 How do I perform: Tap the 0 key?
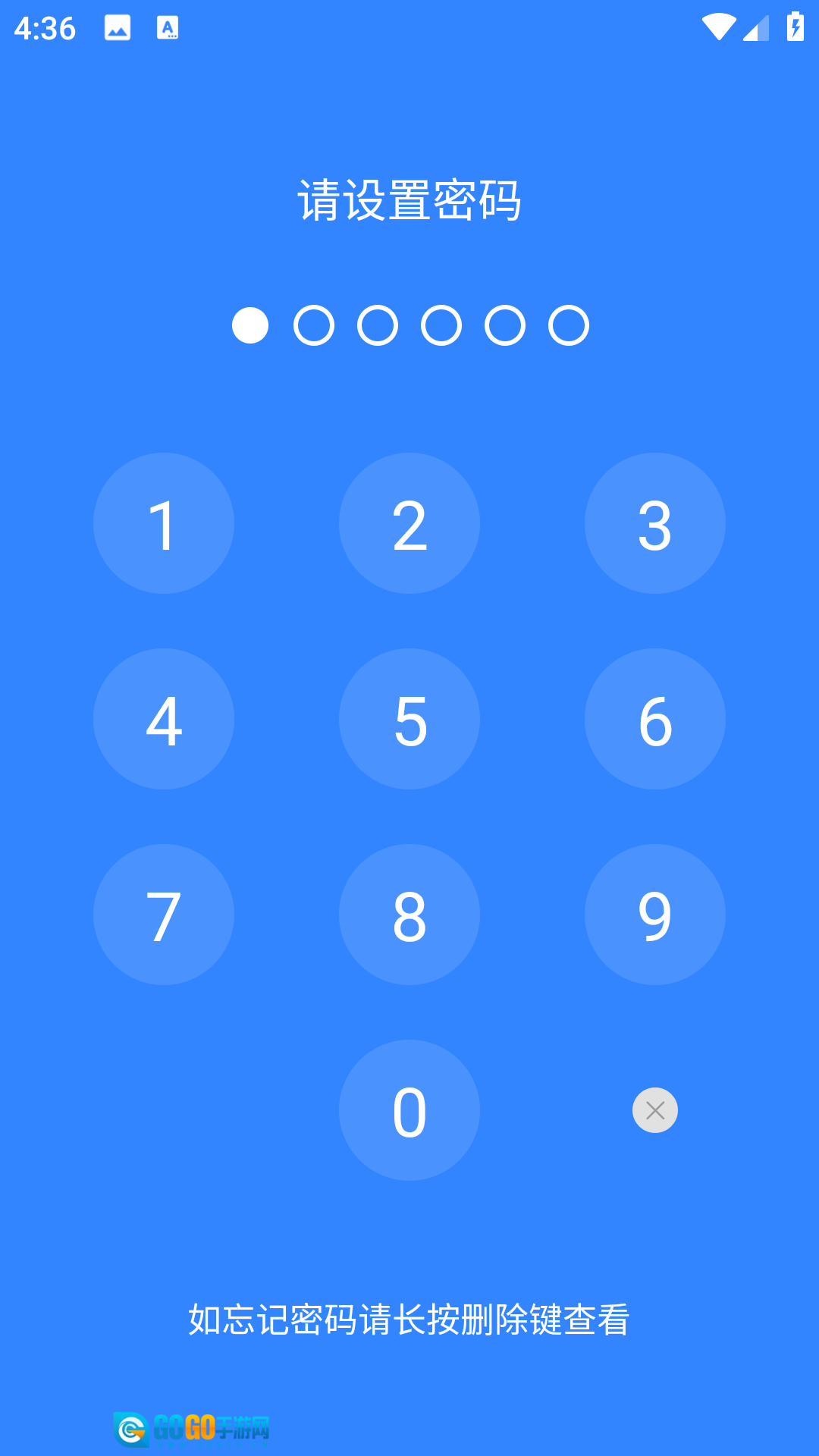[x=409, y=1110]
